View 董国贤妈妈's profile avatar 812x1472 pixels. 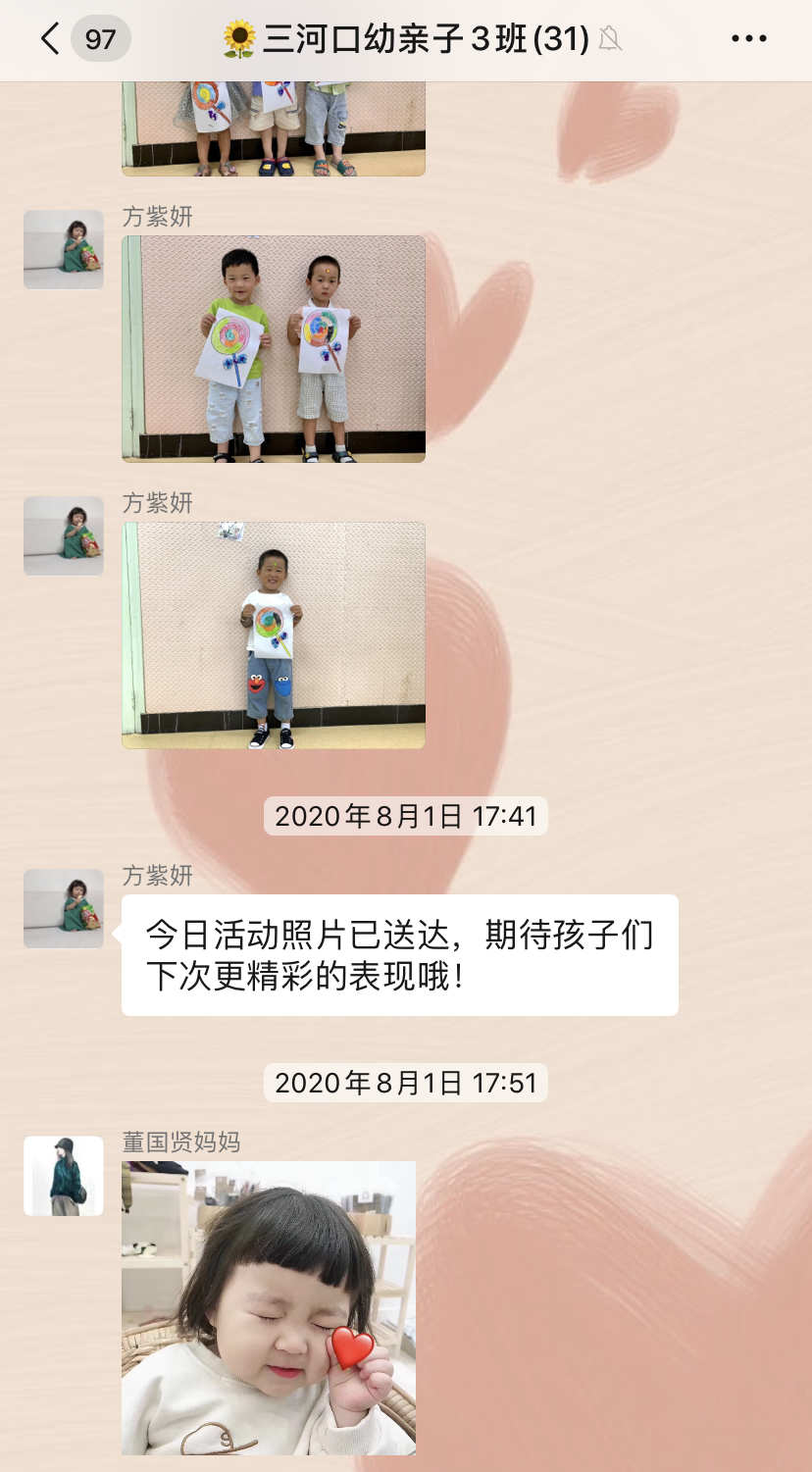[x=64, y=1176]
